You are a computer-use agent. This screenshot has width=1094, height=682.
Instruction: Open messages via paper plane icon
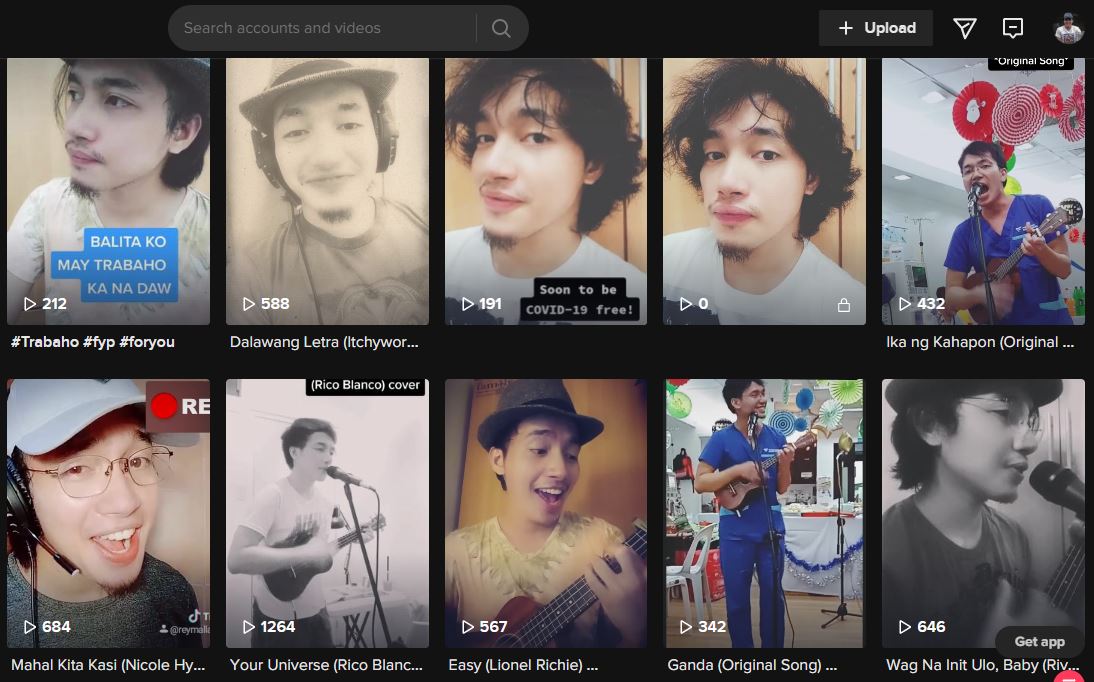[964, 28]
